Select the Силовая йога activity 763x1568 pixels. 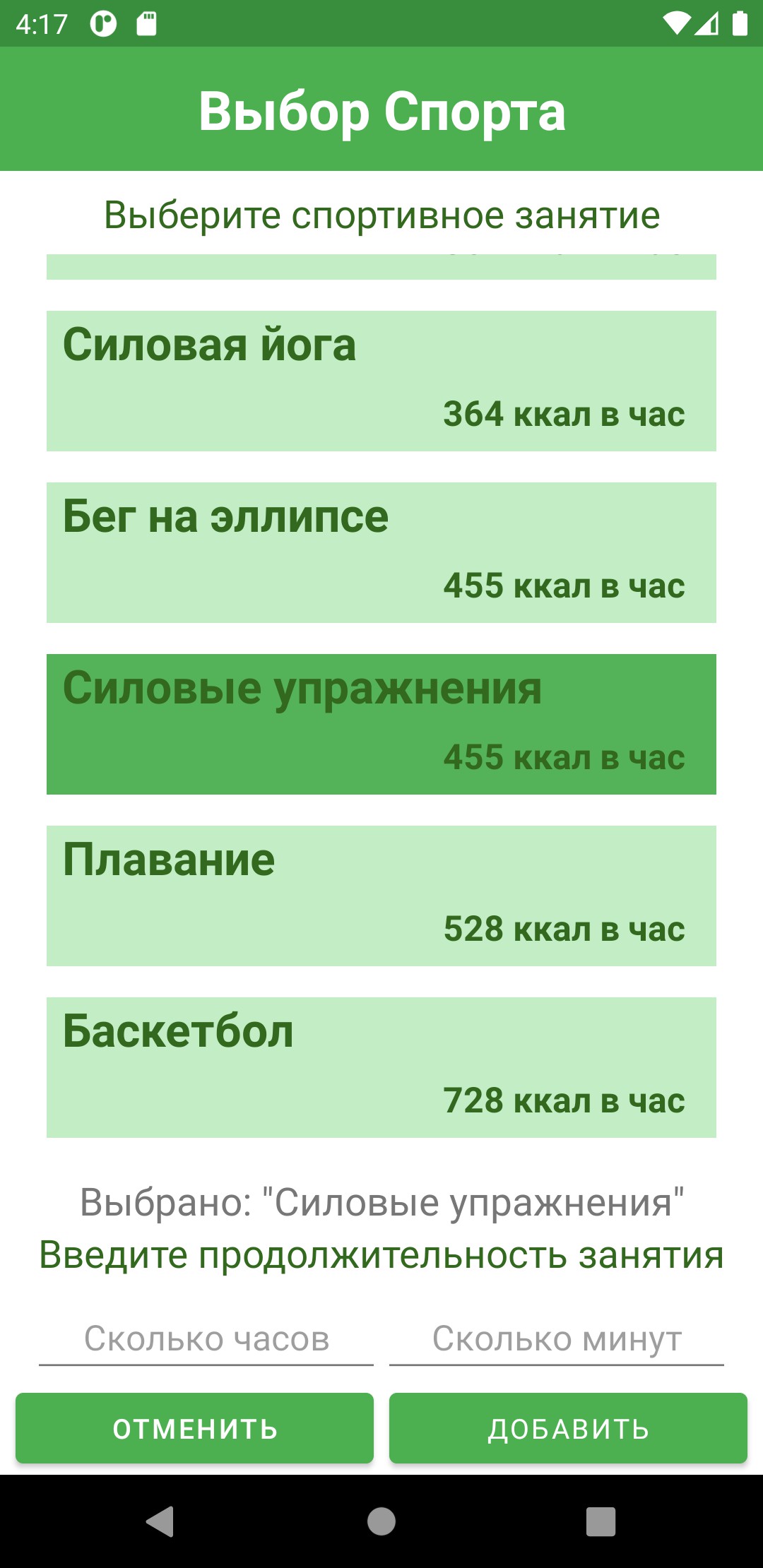pyautogui.click(x=381, y=381)
